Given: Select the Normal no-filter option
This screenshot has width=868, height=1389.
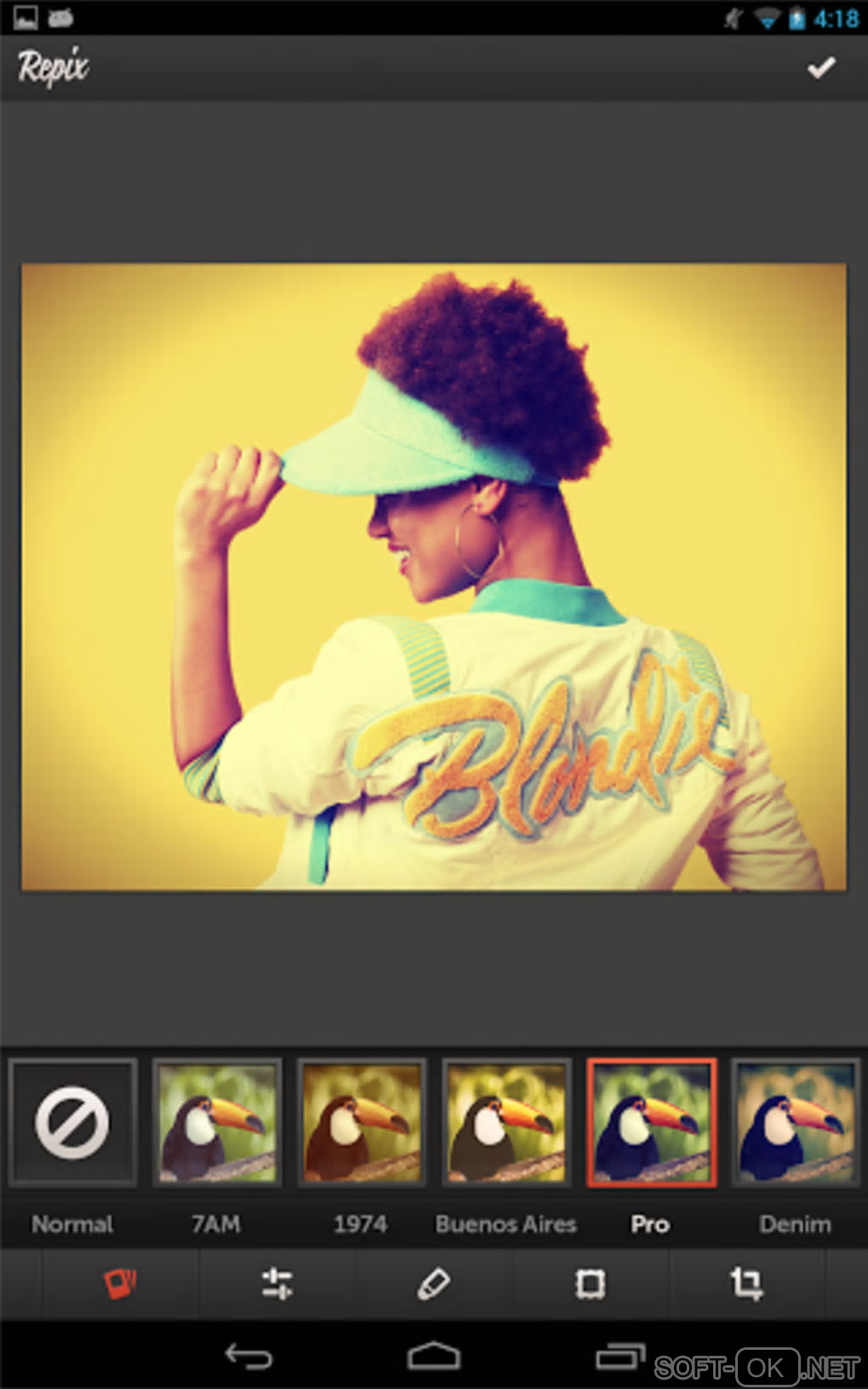Looking at the screenshot, I should [72, 1123].
